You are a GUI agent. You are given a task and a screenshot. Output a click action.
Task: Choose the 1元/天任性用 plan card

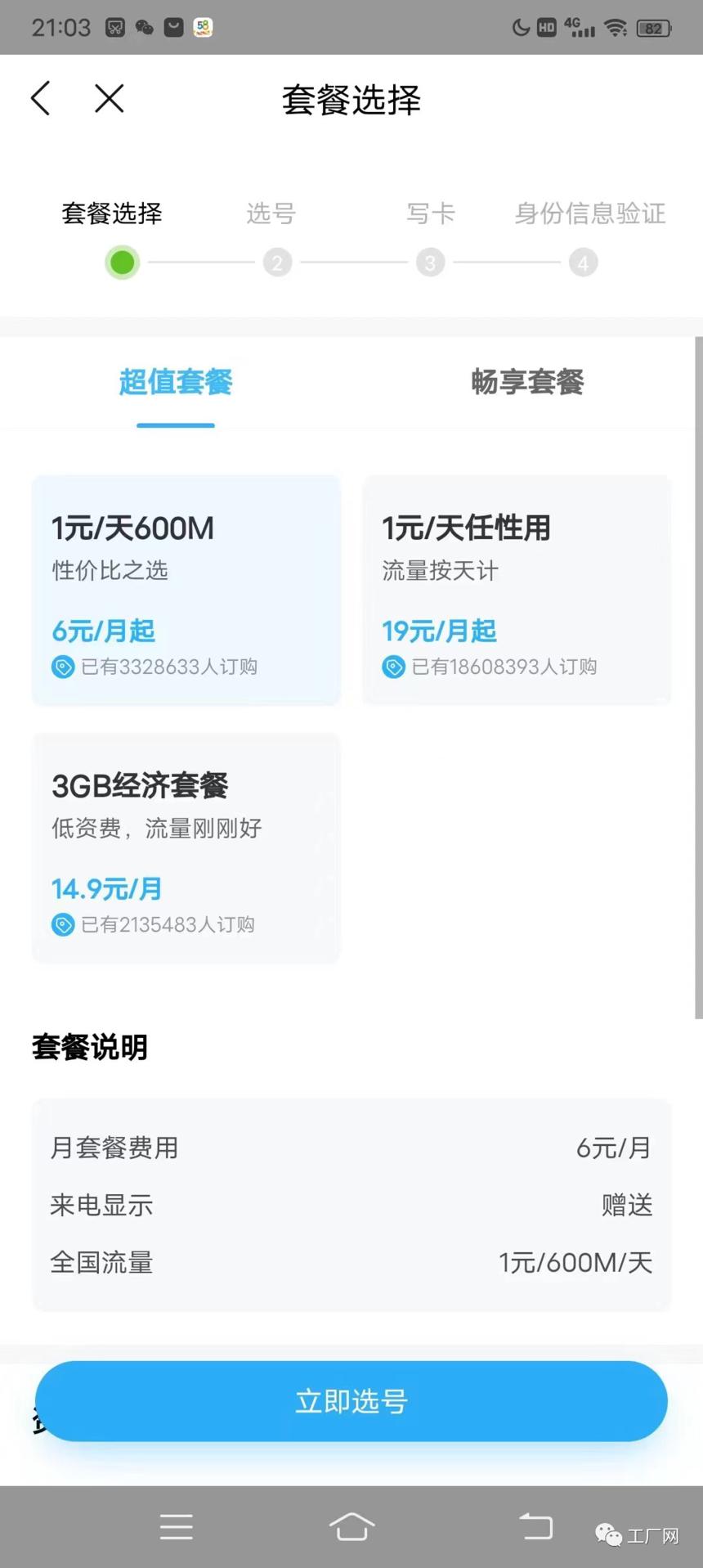pos(517,590)
